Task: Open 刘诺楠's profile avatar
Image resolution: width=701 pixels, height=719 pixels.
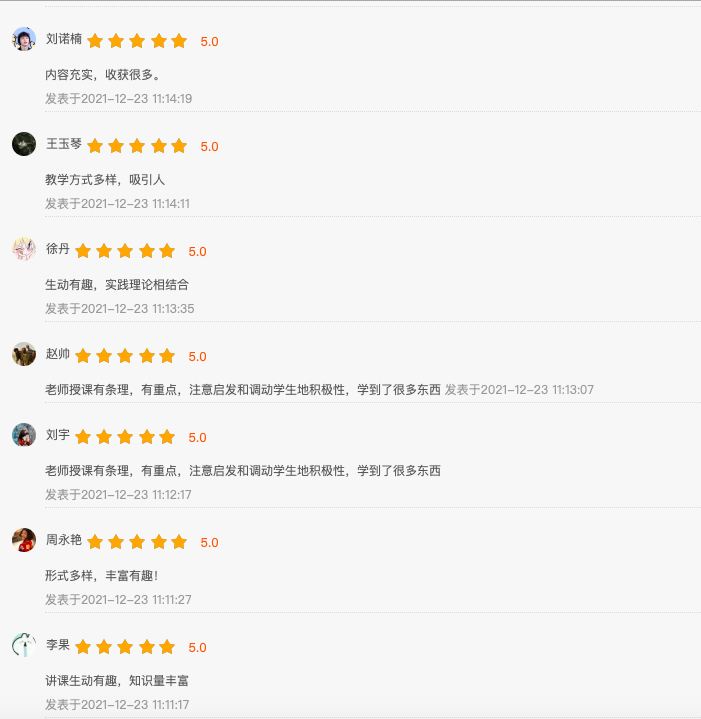Action: point(24,39)
